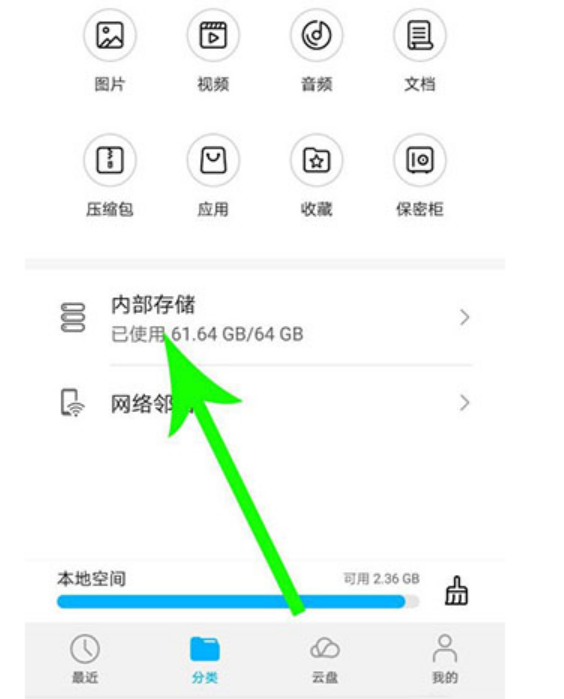Go to the 我的 tab

[445, 659]
